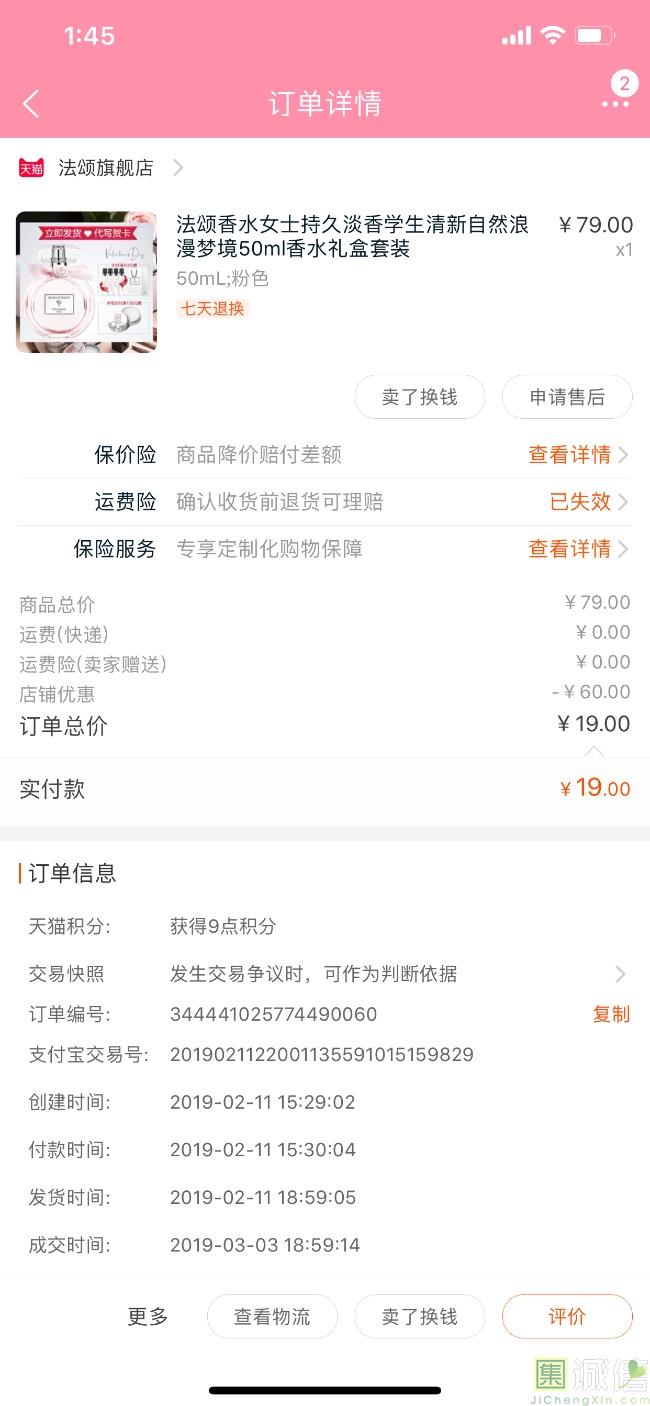Tap 卖了换钱 in the bottom bar

[419, 1317]
